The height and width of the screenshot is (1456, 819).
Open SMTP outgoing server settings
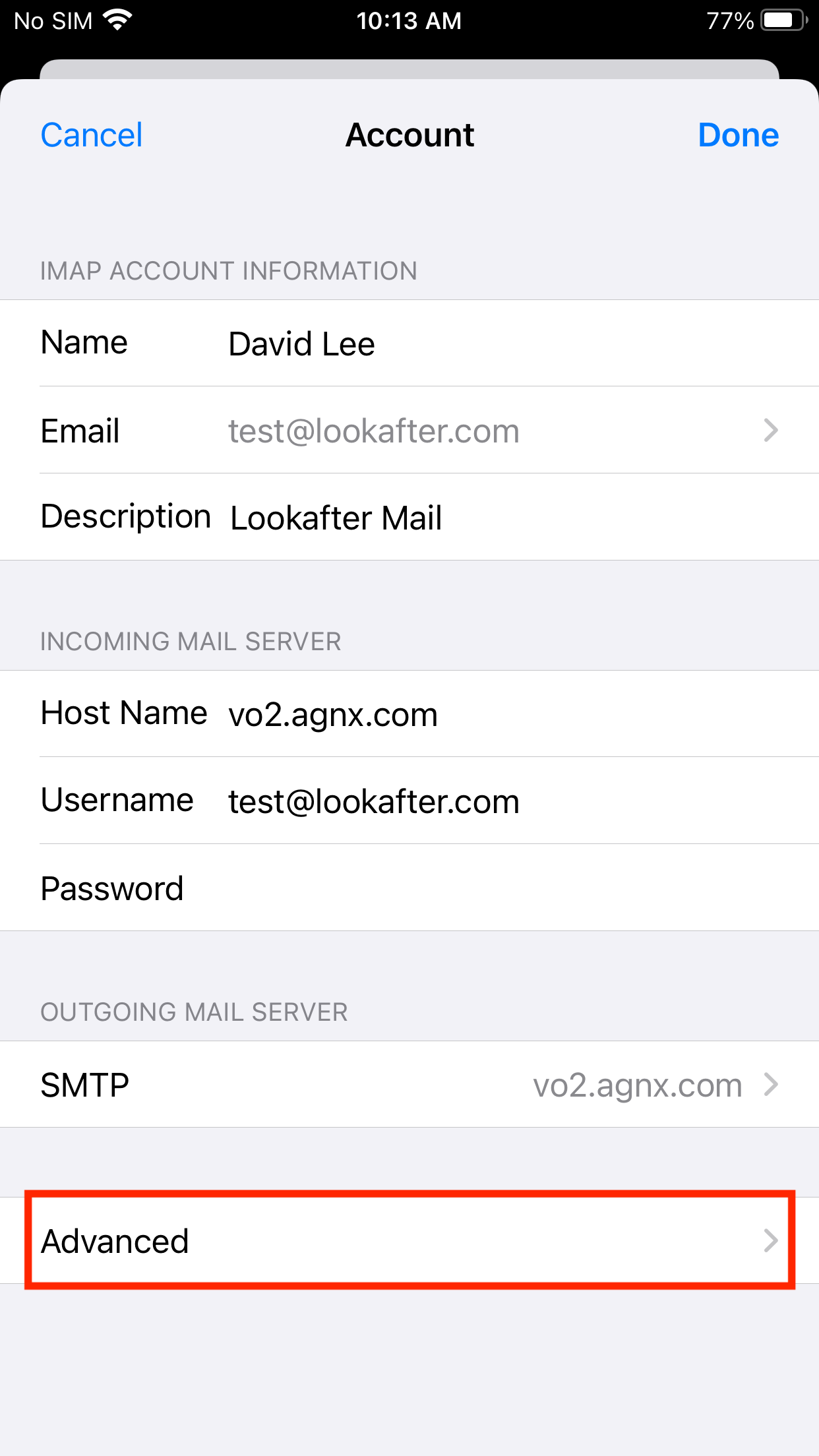coord(409,1084)
